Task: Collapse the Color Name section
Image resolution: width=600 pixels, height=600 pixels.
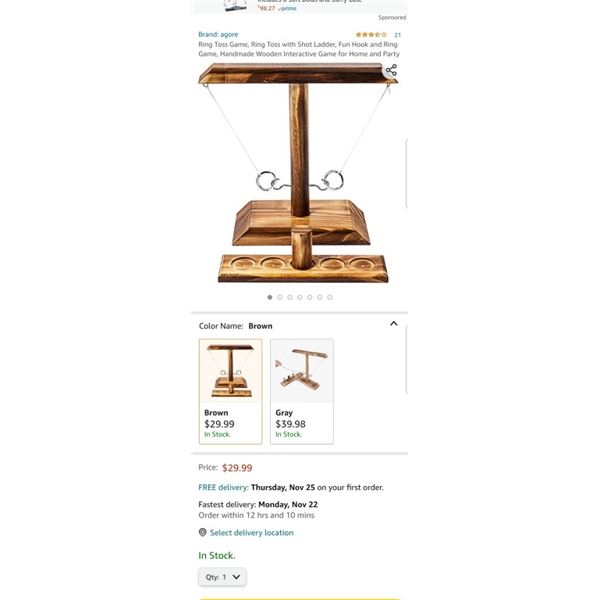Action: [x=393, y=324]
